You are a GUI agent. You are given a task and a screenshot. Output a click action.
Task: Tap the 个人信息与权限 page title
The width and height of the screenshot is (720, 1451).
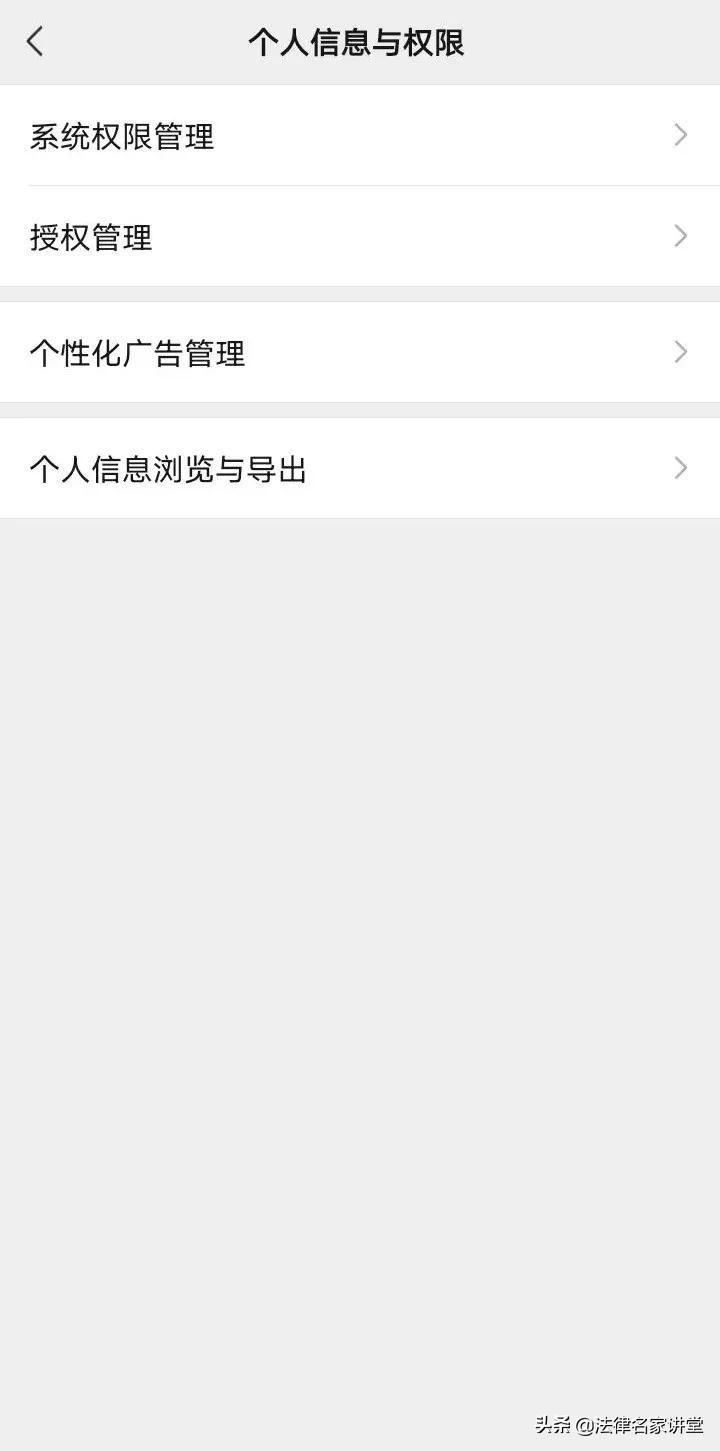[360, 42]
